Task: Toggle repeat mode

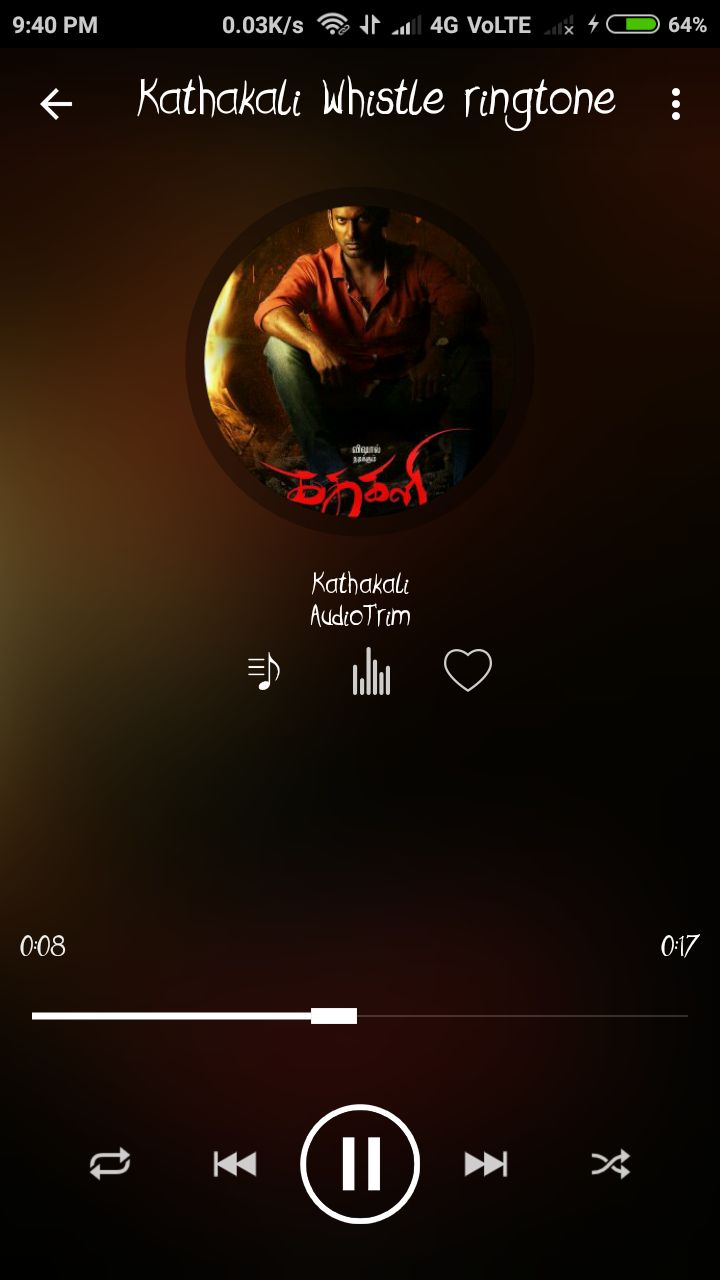Action: tap(109, 1164)
